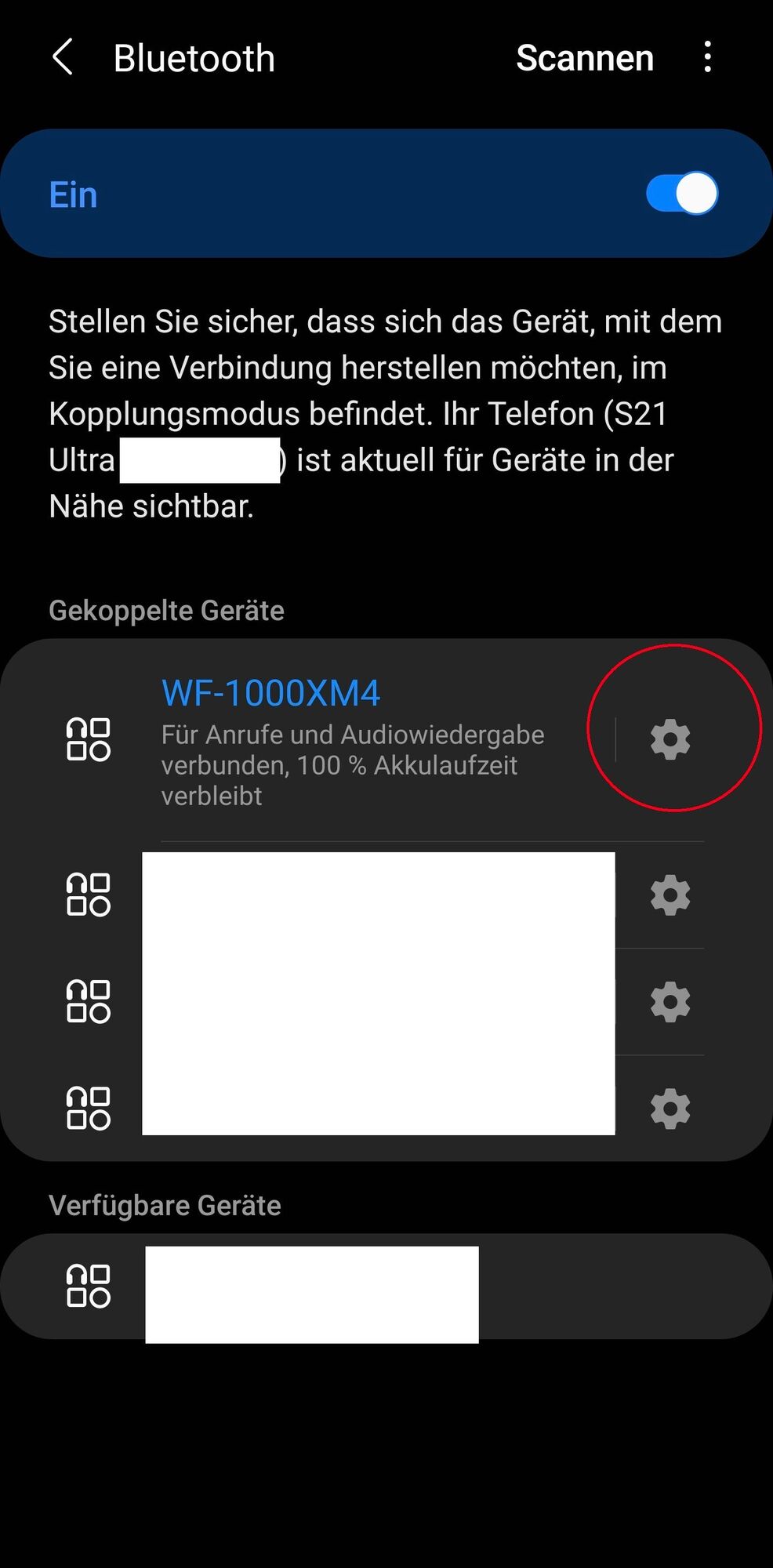Open the second paired device's gear settings
Screen dimensions: 773x1568
click(x=670, y=895)
